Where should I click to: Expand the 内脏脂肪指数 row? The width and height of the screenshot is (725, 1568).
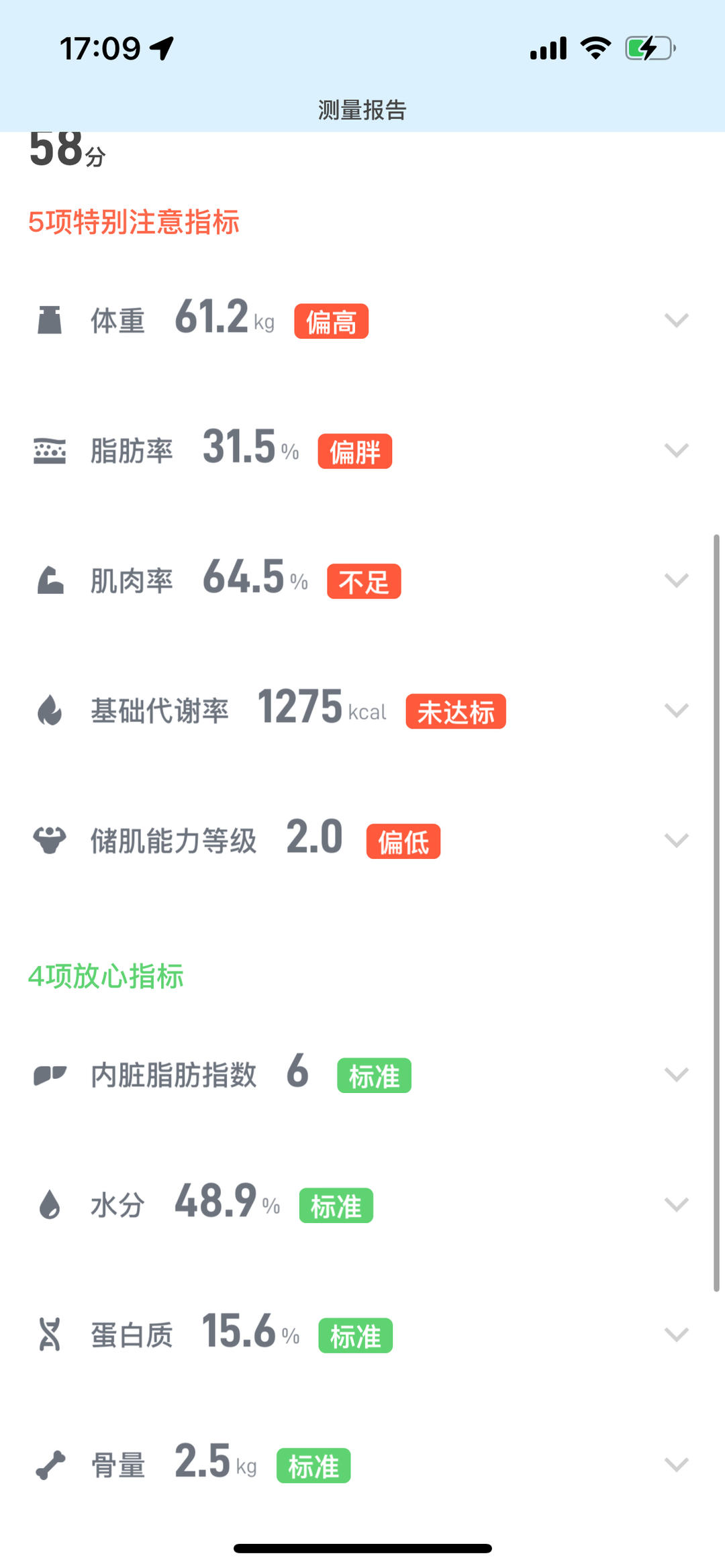pyautogui.click(x=676, y=1075)
